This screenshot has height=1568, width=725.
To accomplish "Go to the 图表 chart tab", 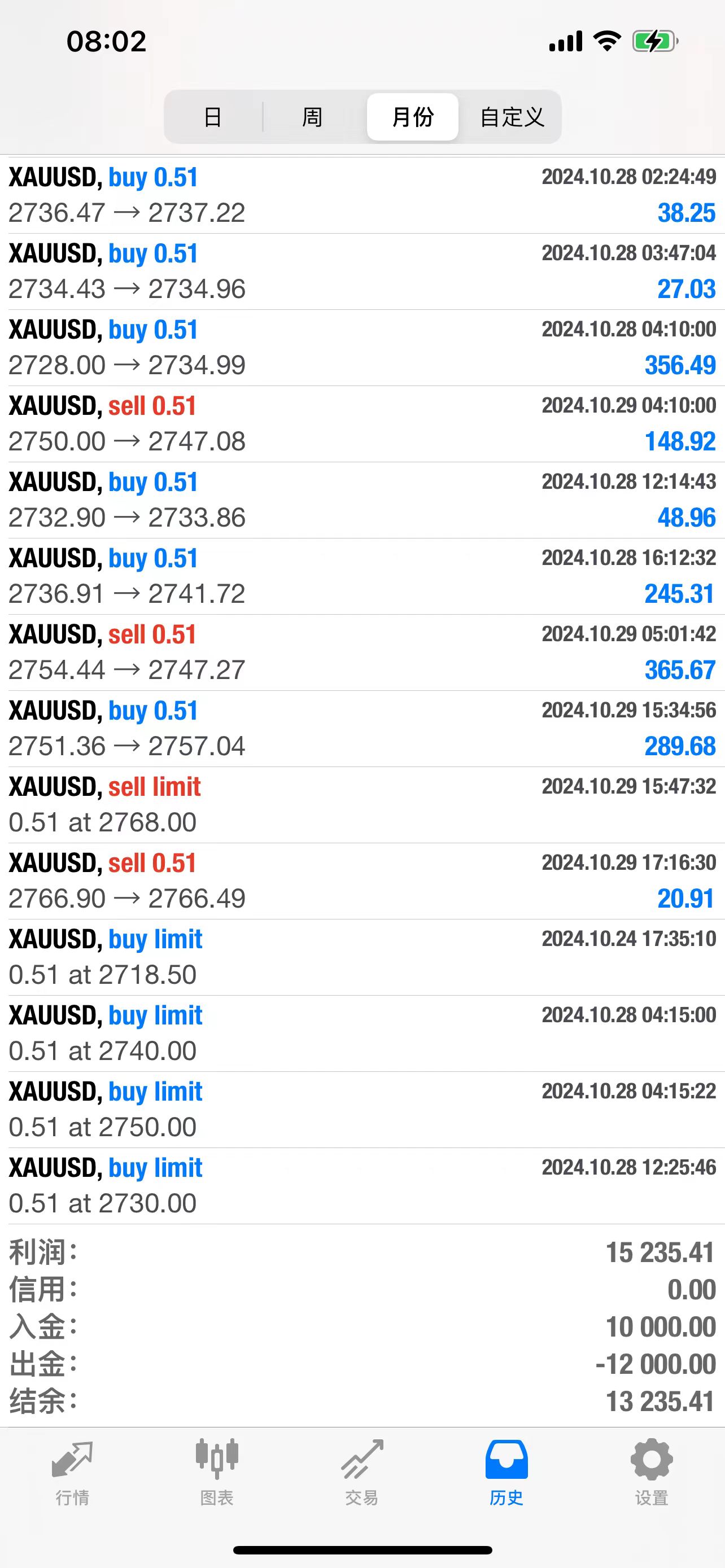I will 217,1472.
